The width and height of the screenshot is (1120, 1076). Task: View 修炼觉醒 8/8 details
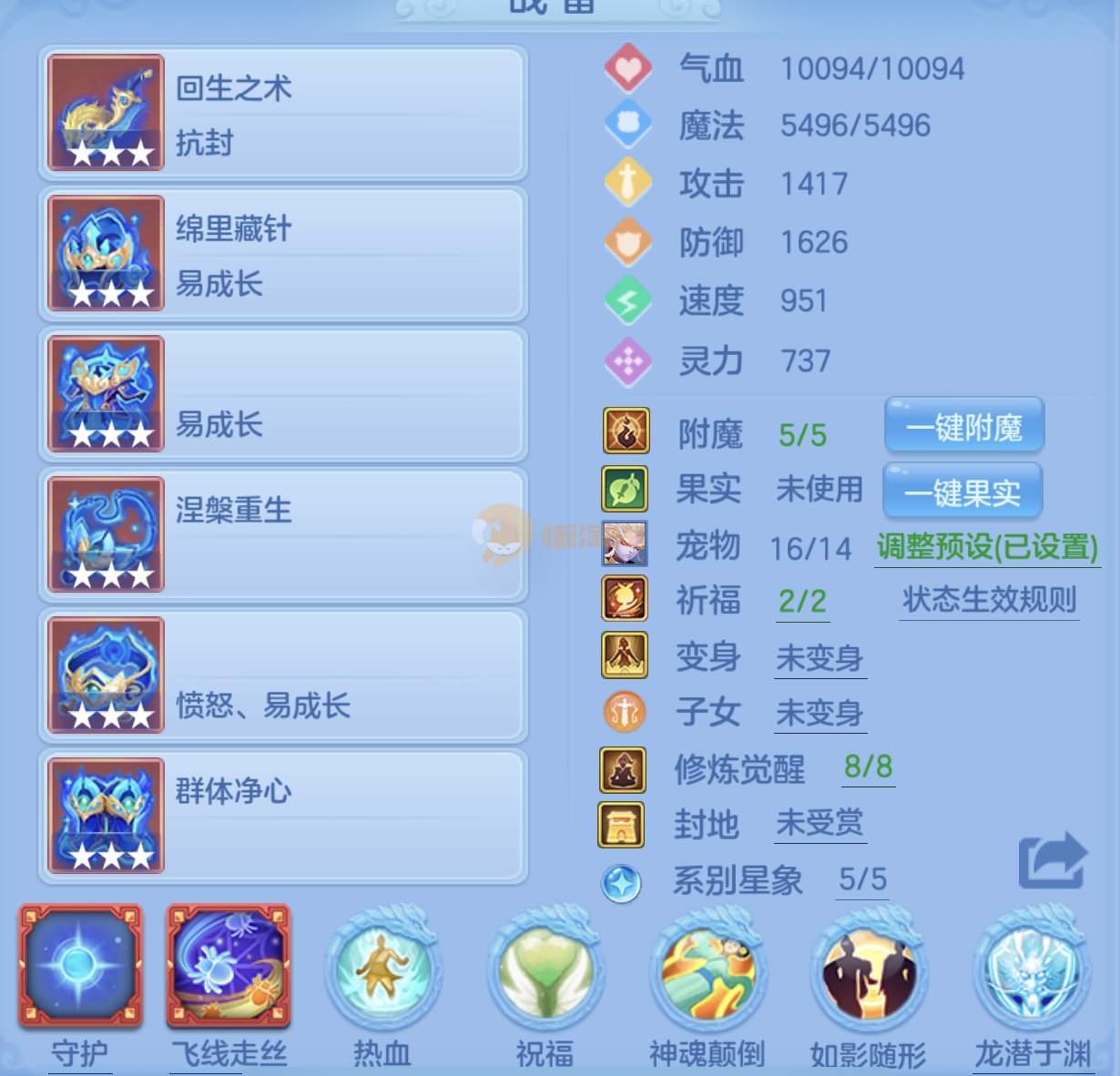(x=867, y=767)
